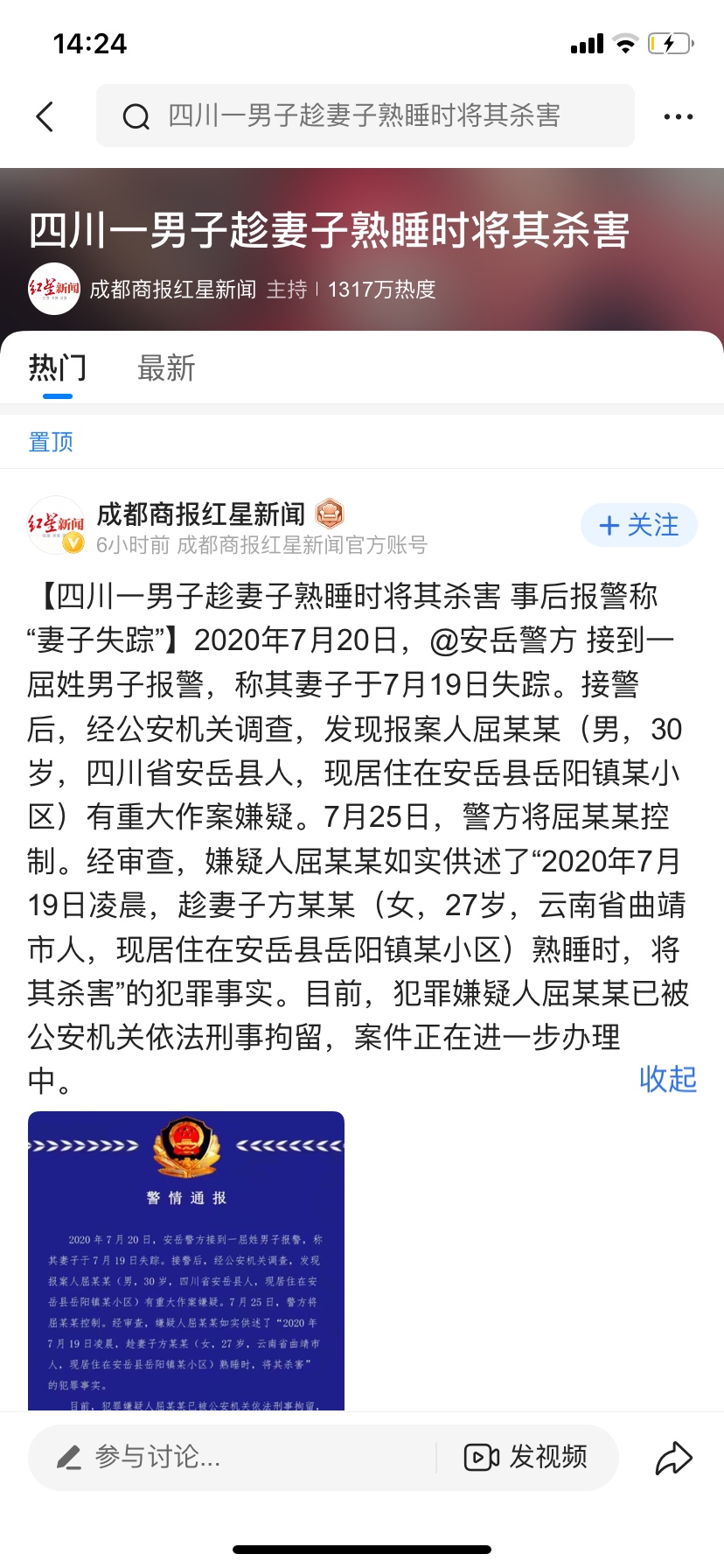Tap the search box at the top
The width and height of the screenshot is (724, 1568).
365,116
